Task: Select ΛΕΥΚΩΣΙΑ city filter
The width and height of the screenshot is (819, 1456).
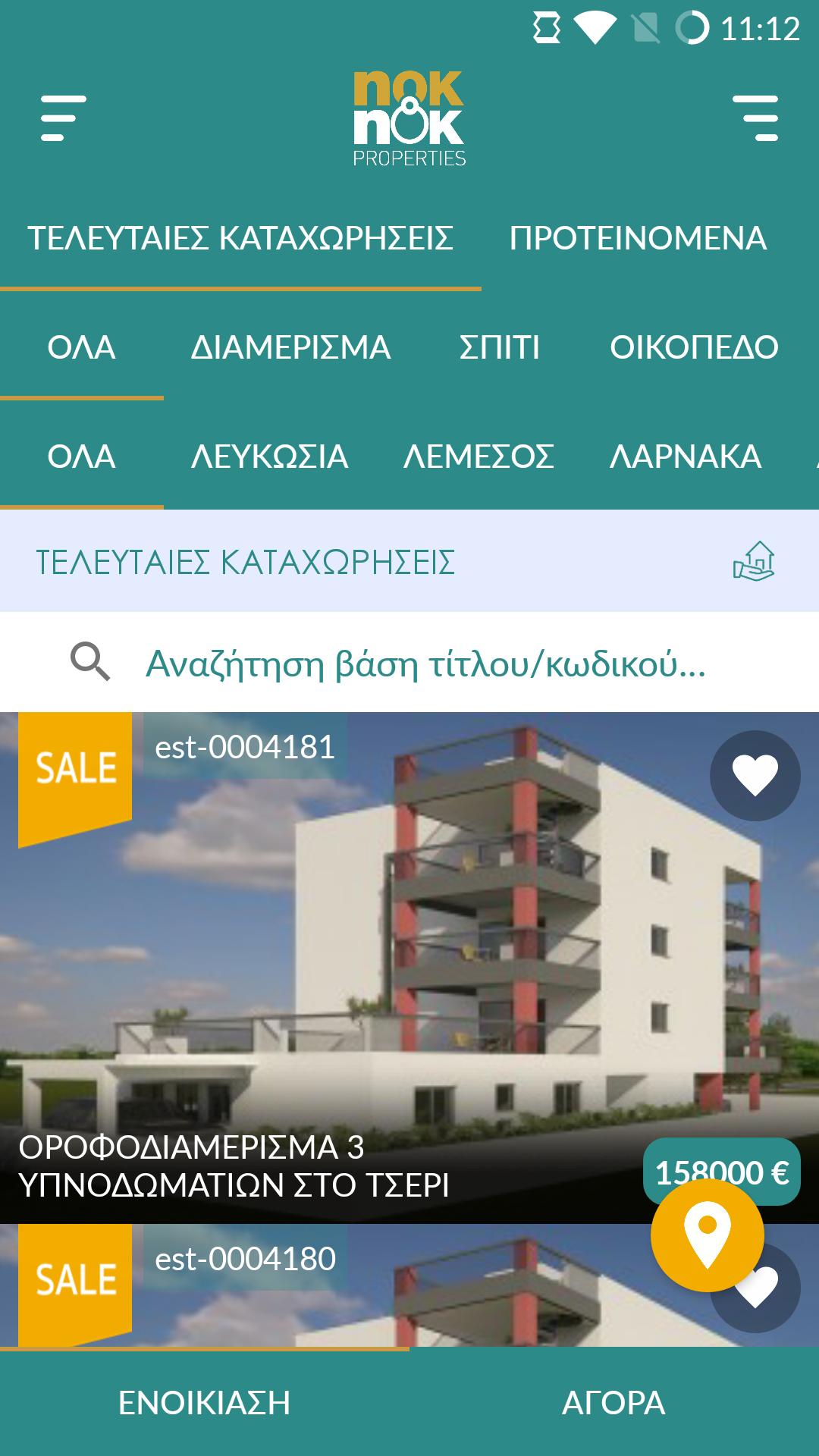Action: (269, 457)
